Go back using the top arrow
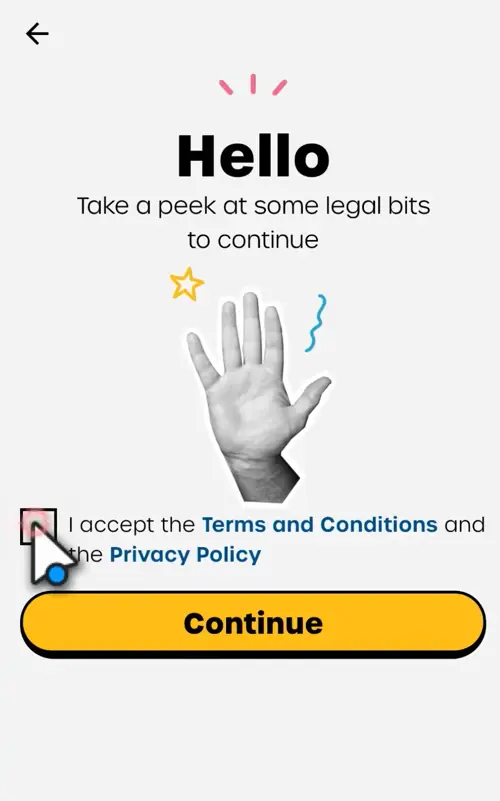Image resolution: width=500 pixels, height=801 pixels. click(x=37, y=34)
